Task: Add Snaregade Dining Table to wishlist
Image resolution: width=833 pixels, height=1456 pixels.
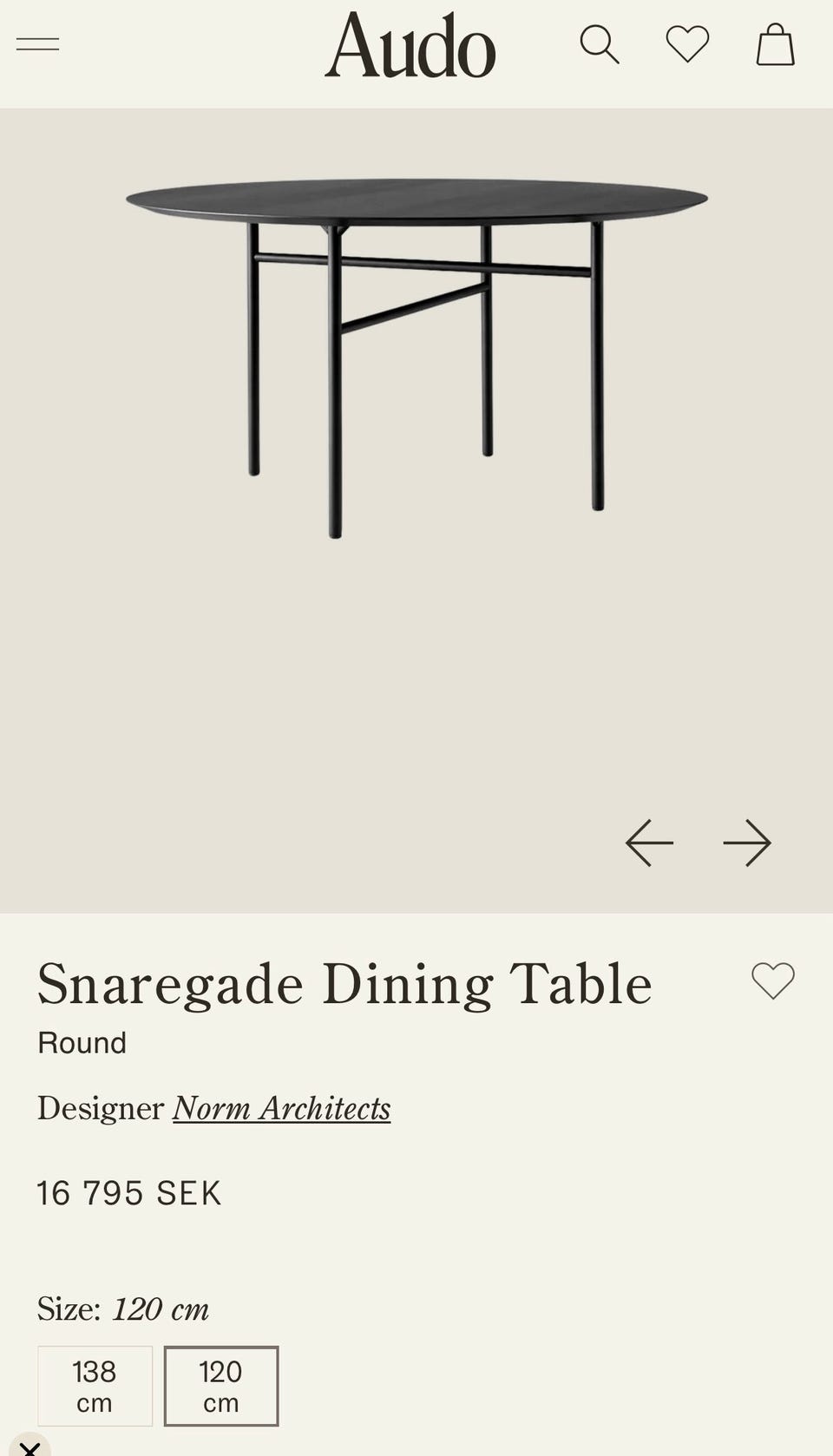Action: coord(772,981)
